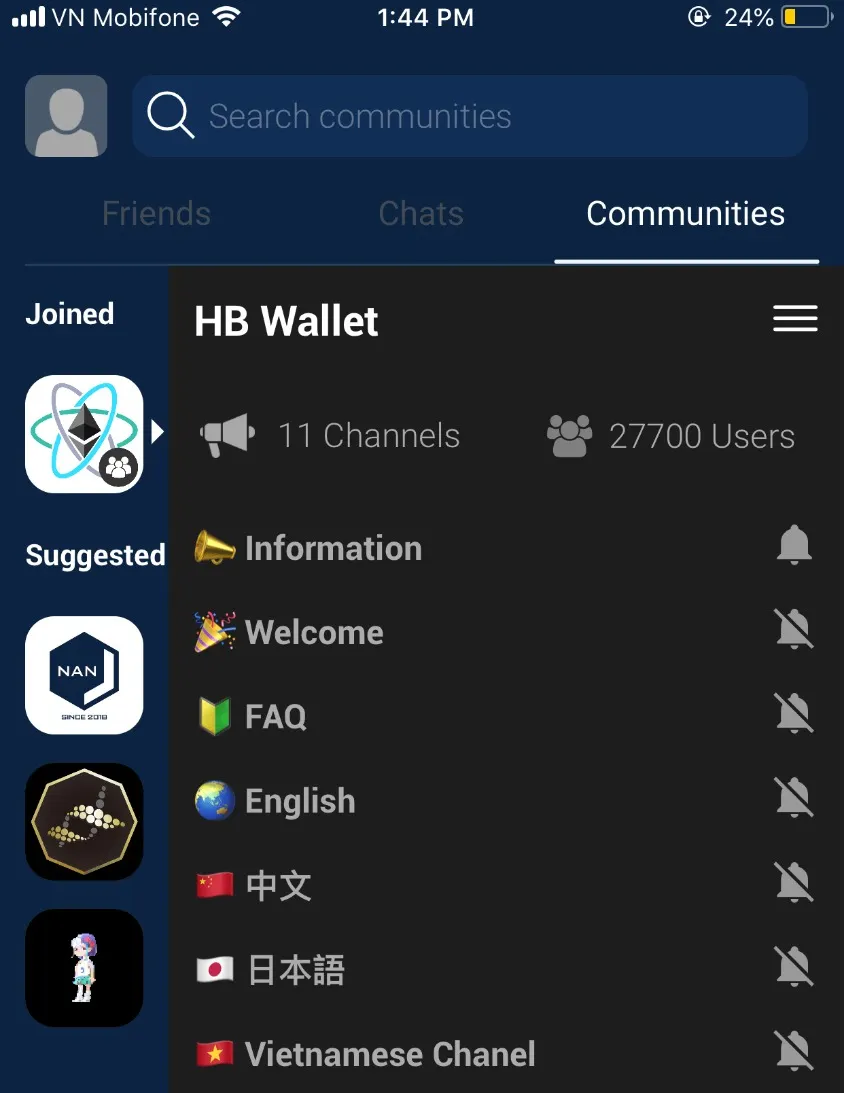This screenshot has width=844, height=1093.
Task: Switch to the Friends tab
Action: coord(157,214)
